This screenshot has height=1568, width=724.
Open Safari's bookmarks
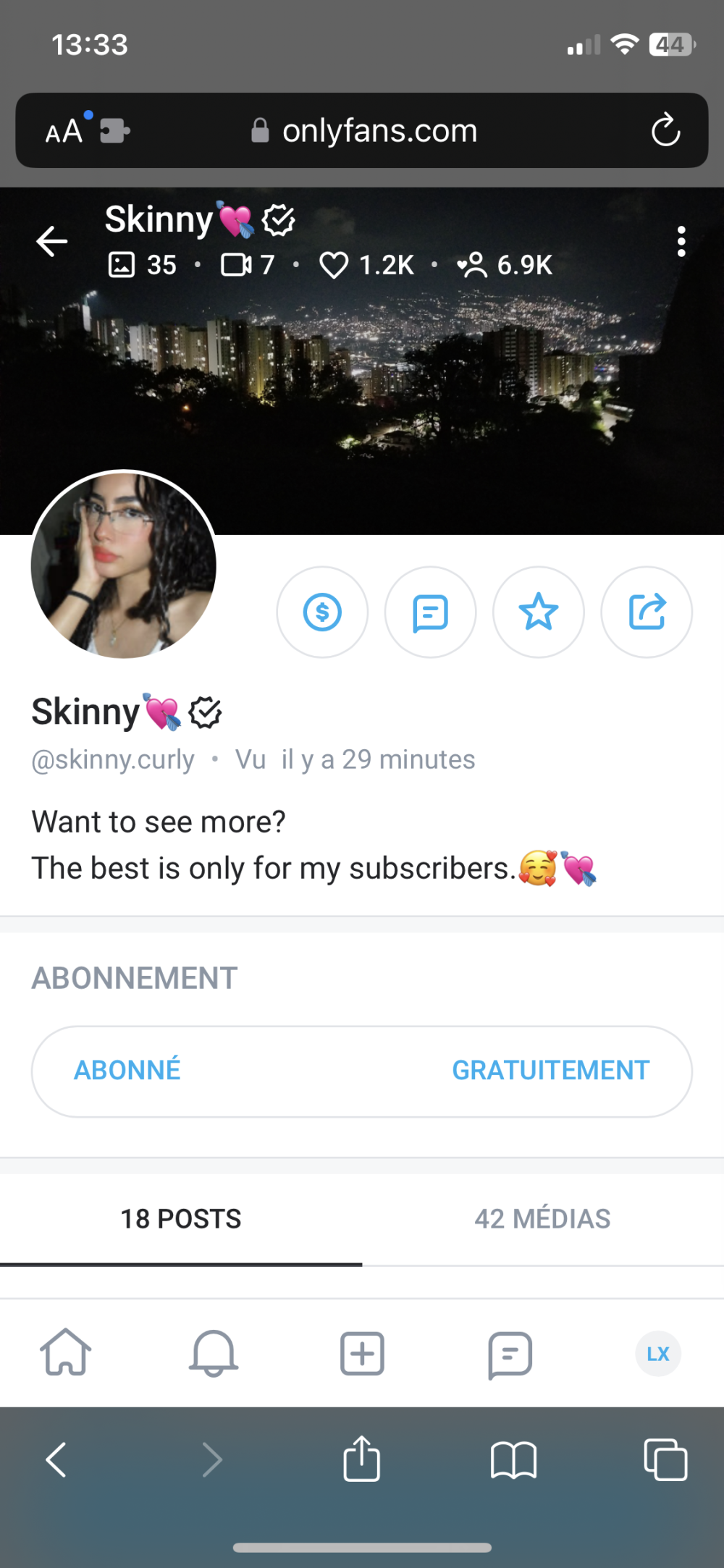pos(513,1459)
